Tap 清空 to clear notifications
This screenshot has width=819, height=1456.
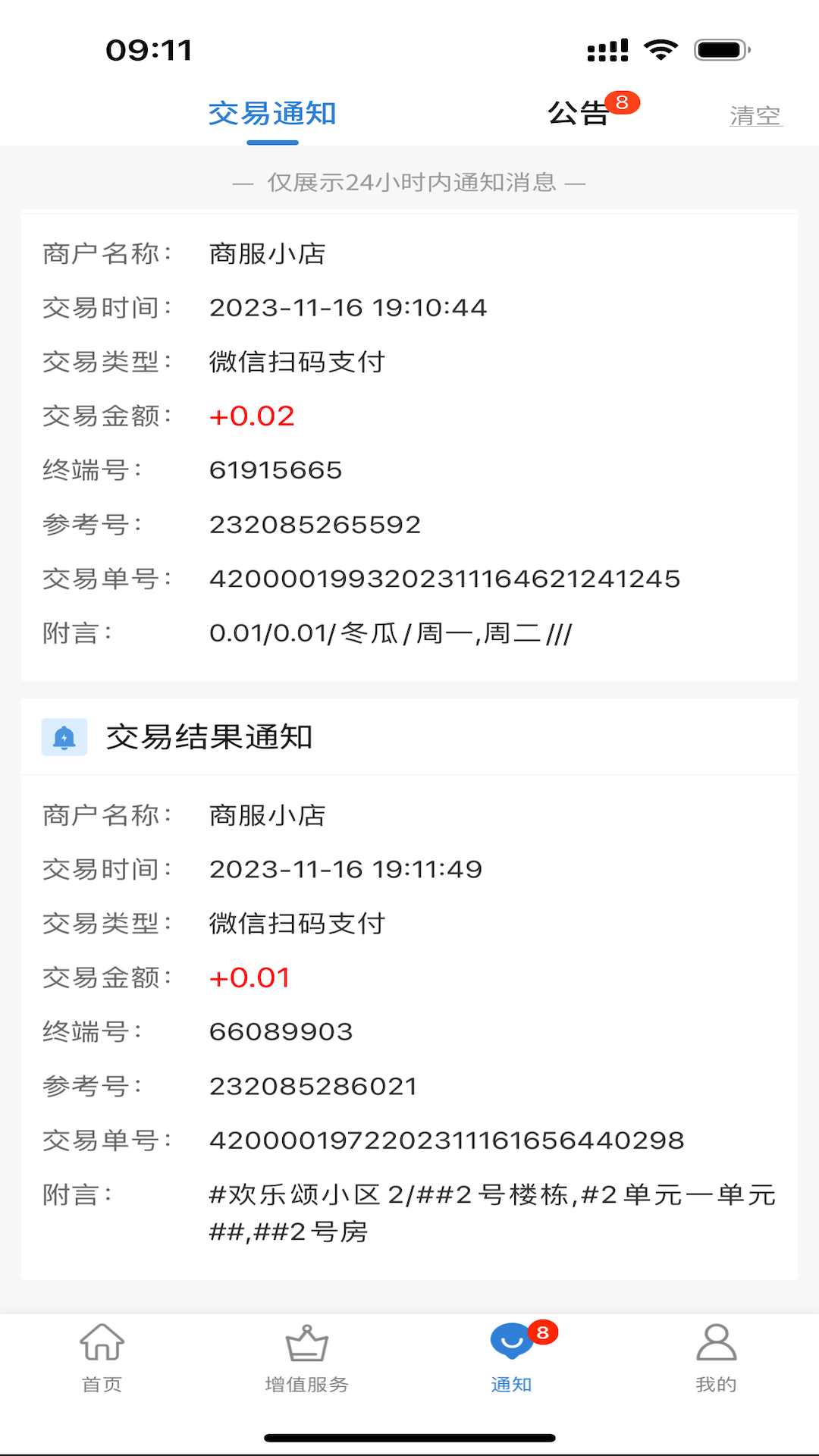(755, 115)
